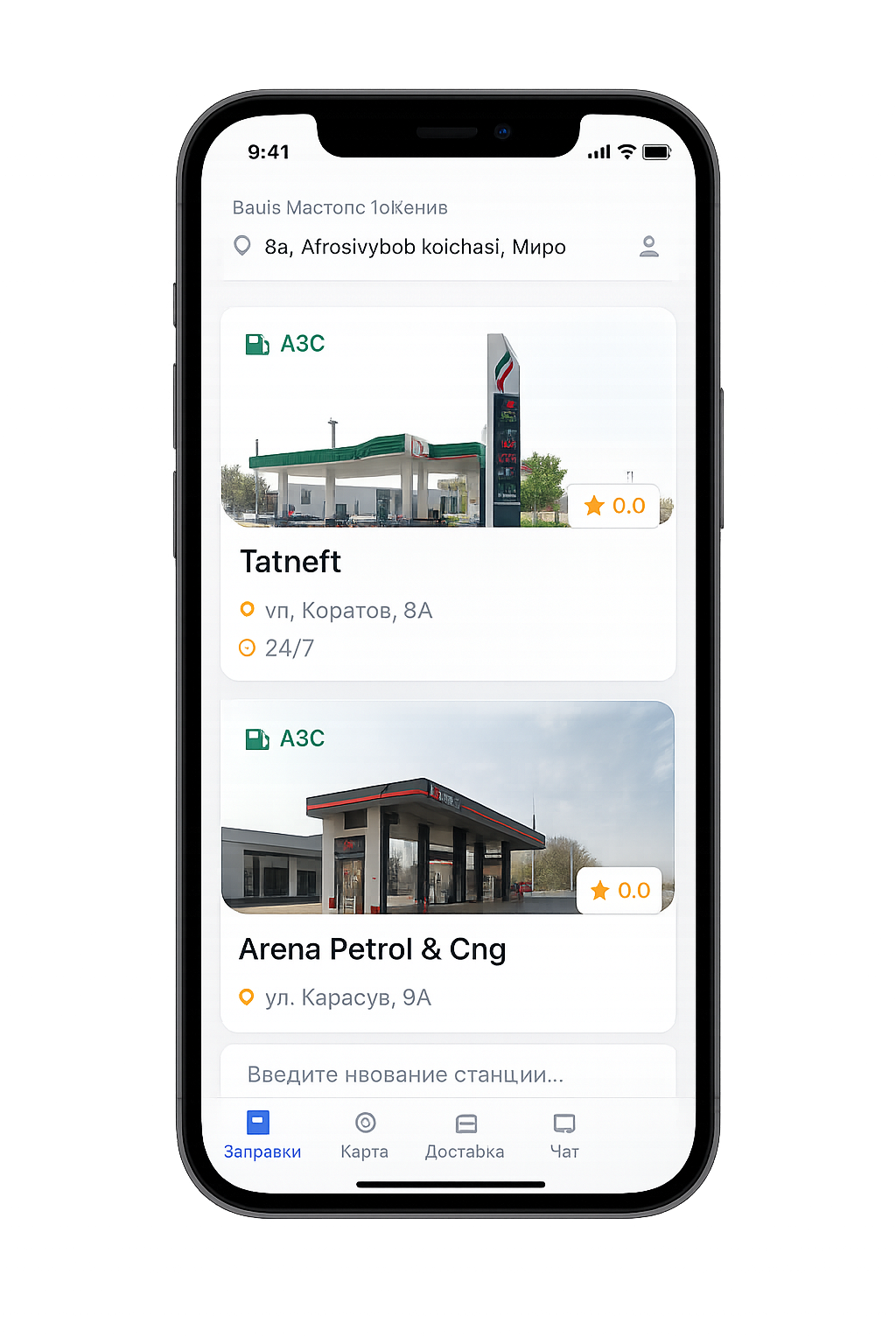Open the profile icon in the address bar
Image resolution: width=896 pixels, height=1344 pixels.
648,246
